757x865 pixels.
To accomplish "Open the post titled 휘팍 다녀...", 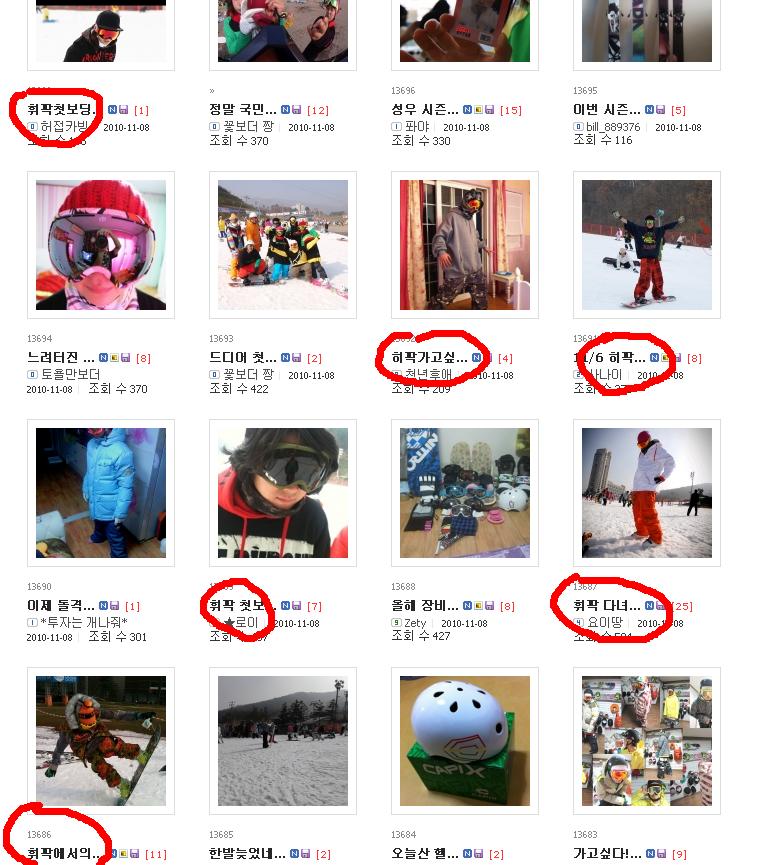I will [606, 605].
